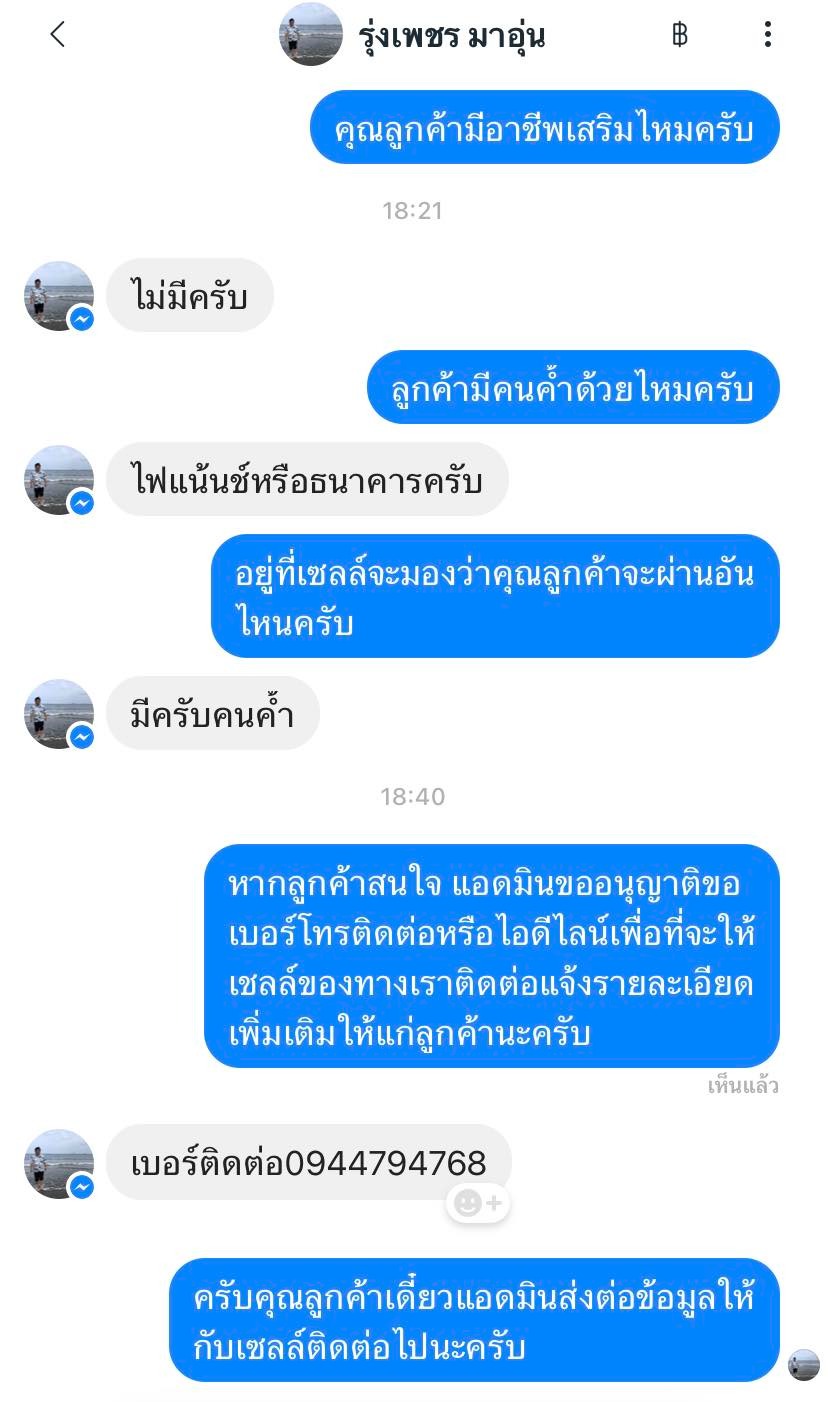The image size is (828, 1402).
Task: Tap the avatar beside ไม่มีครับ message
Action: click(58, 296)
